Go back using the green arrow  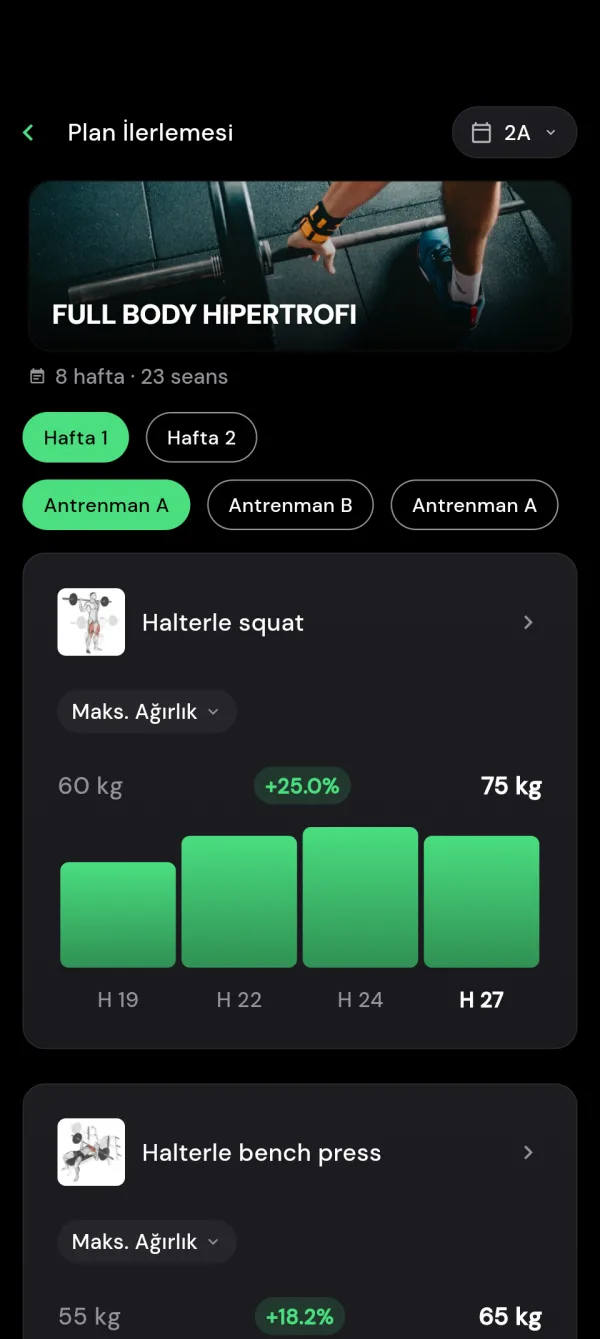click(28, 132)
